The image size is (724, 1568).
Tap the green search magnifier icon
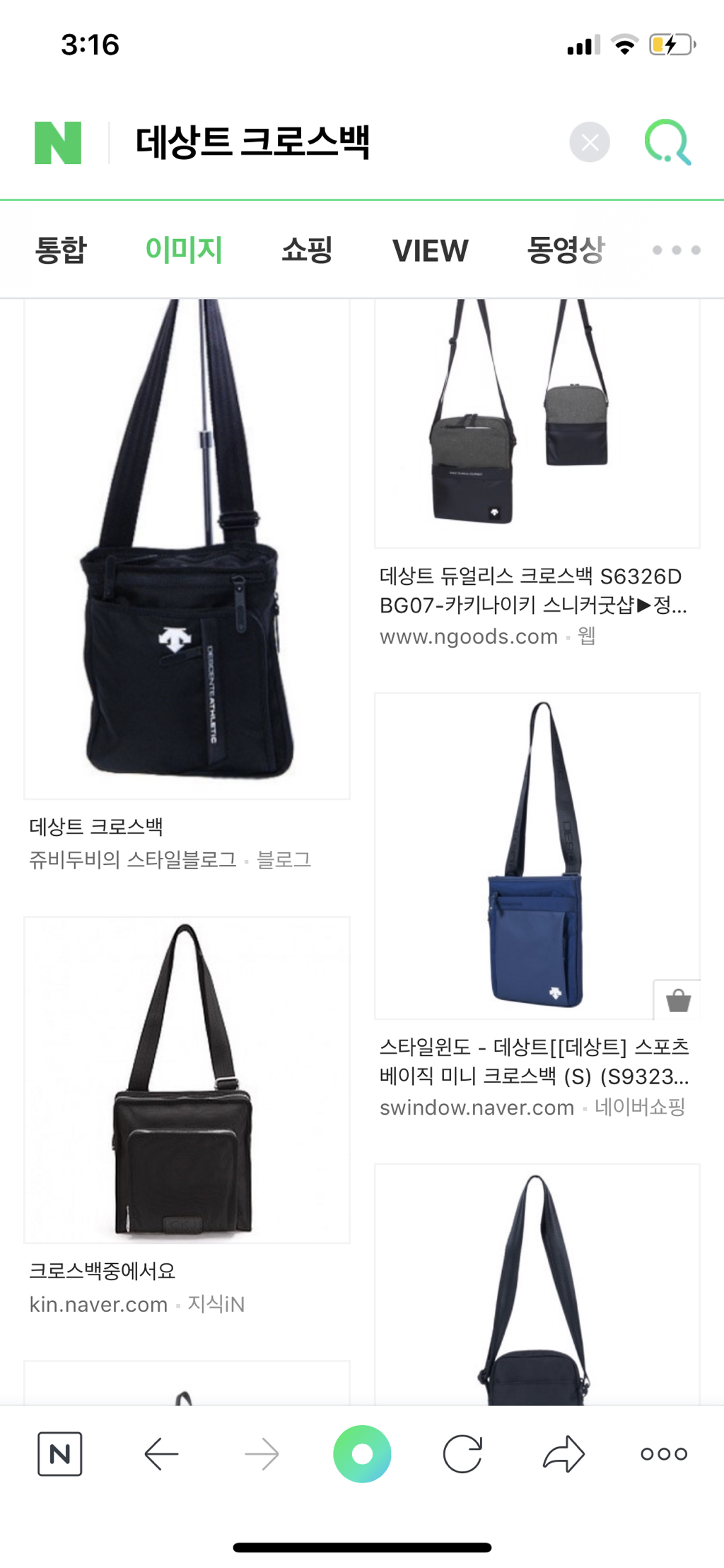667,142
